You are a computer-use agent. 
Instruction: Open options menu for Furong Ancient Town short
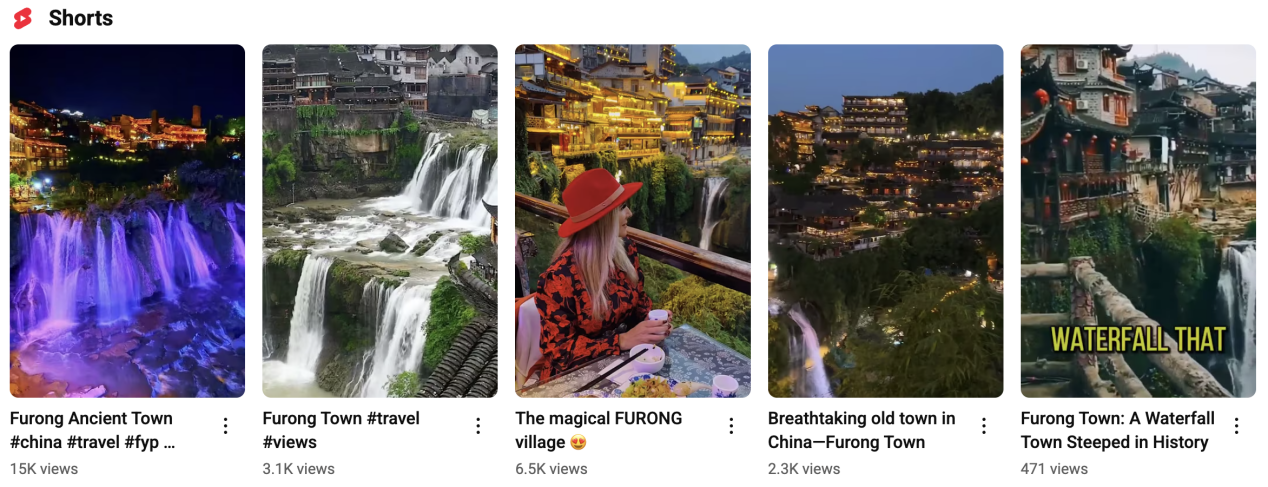(226, 426)
